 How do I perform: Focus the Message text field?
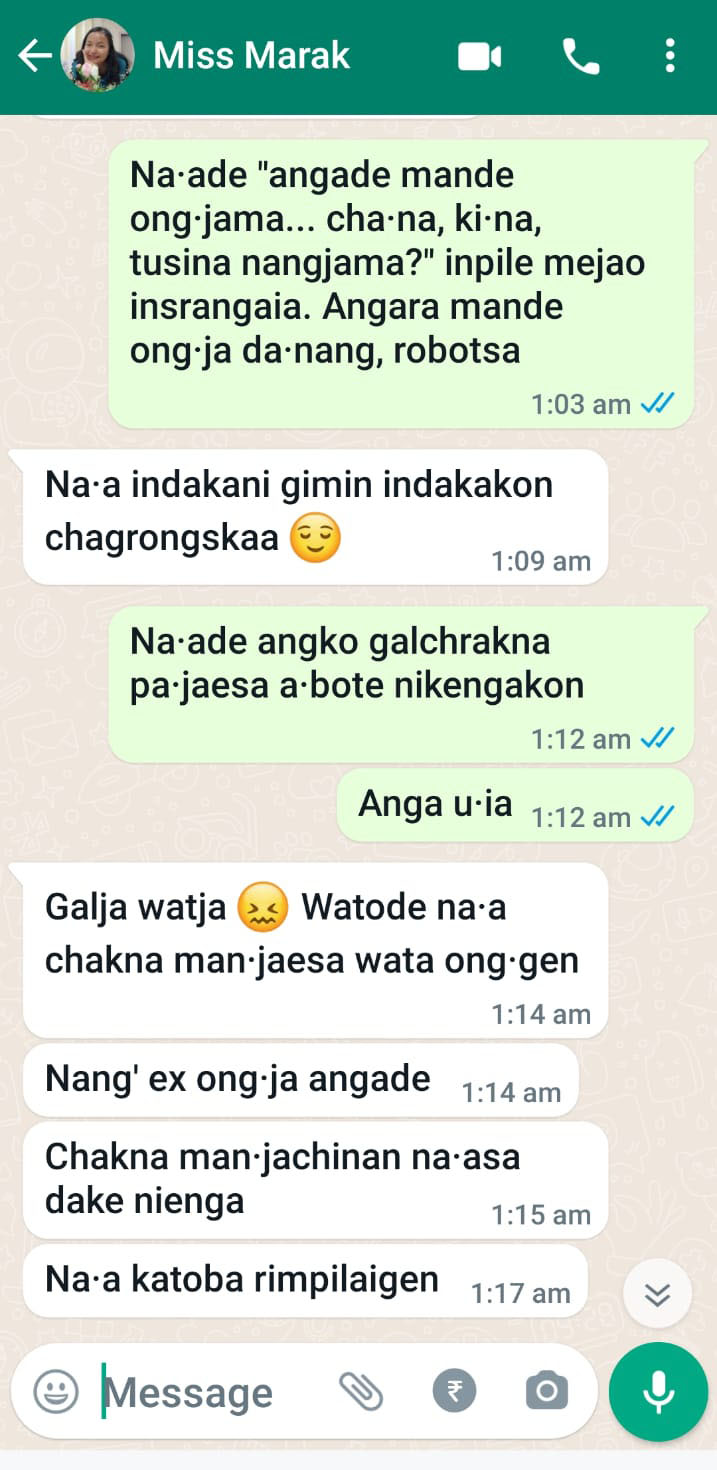click(x=200, y=1392)
